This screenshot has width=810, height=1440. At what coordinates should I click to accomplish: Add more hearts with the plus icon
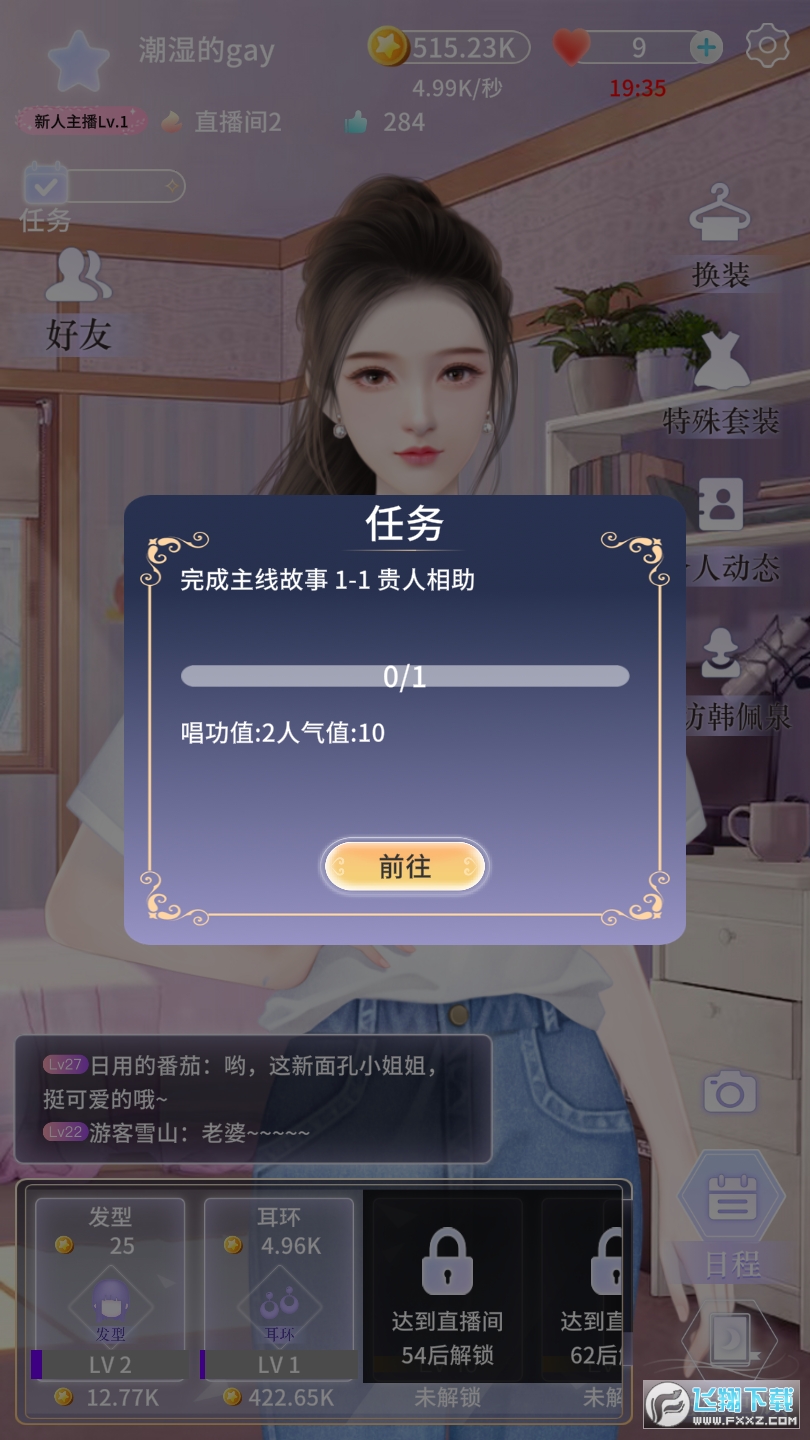(x=707, y=47)
